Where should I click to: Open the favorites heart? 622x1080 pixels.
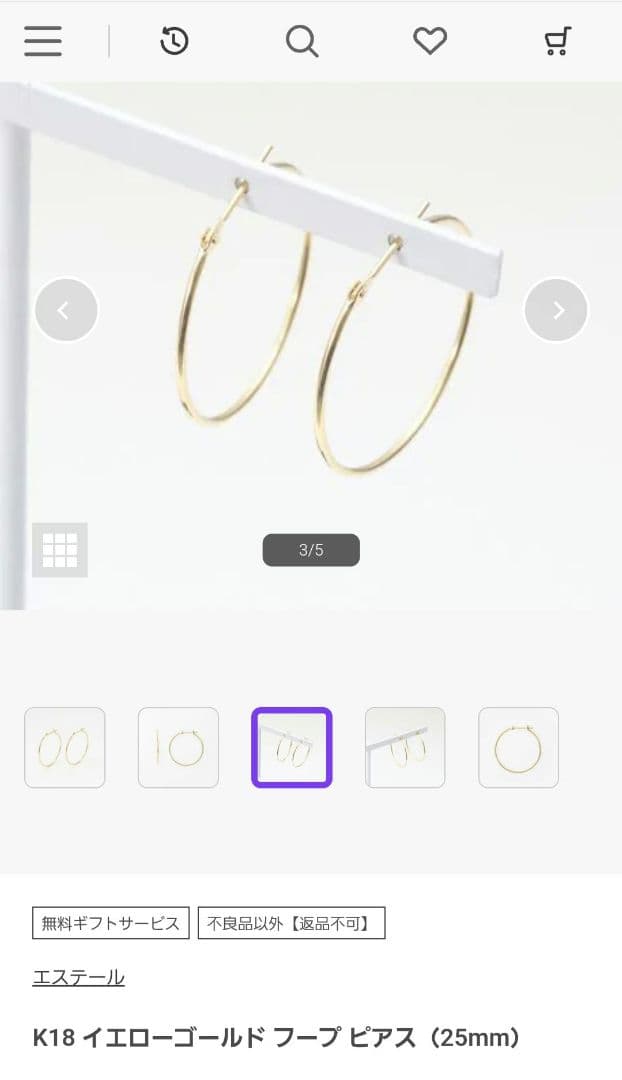(x=430, y=41)
